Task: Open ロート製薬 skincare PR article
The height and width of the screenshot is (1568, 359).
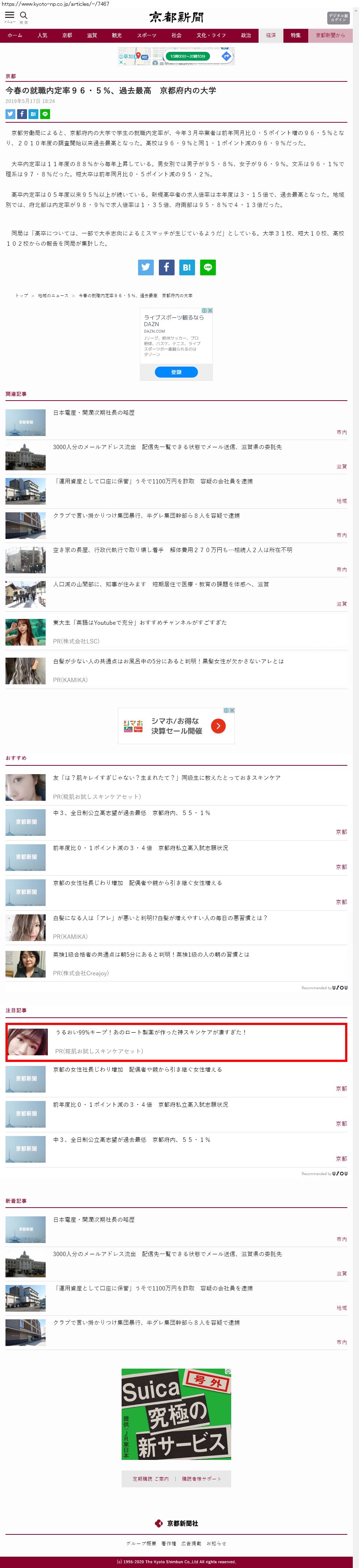Action: click(151, 1032)
